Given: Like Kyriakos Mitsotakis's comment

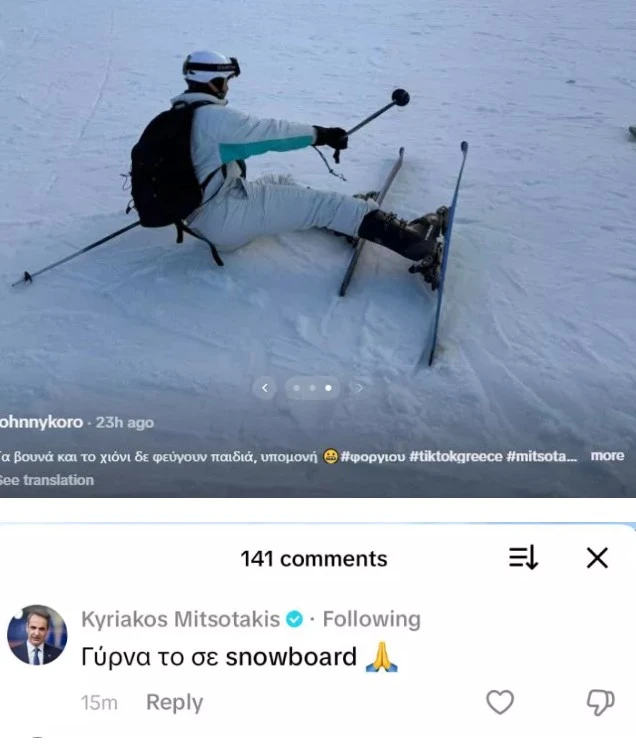Looking at the screenshot, I should coord(500,703).
